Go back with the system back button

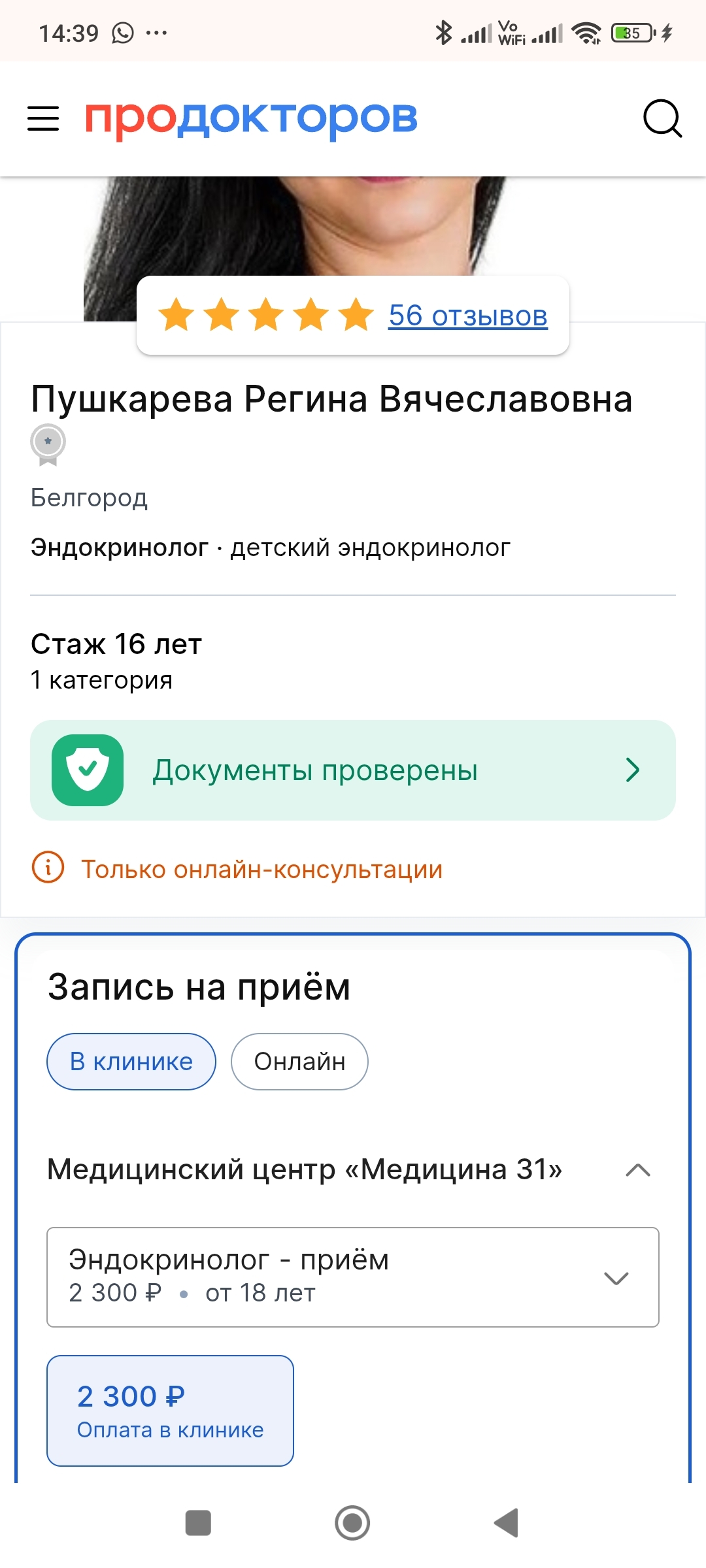506,1523
